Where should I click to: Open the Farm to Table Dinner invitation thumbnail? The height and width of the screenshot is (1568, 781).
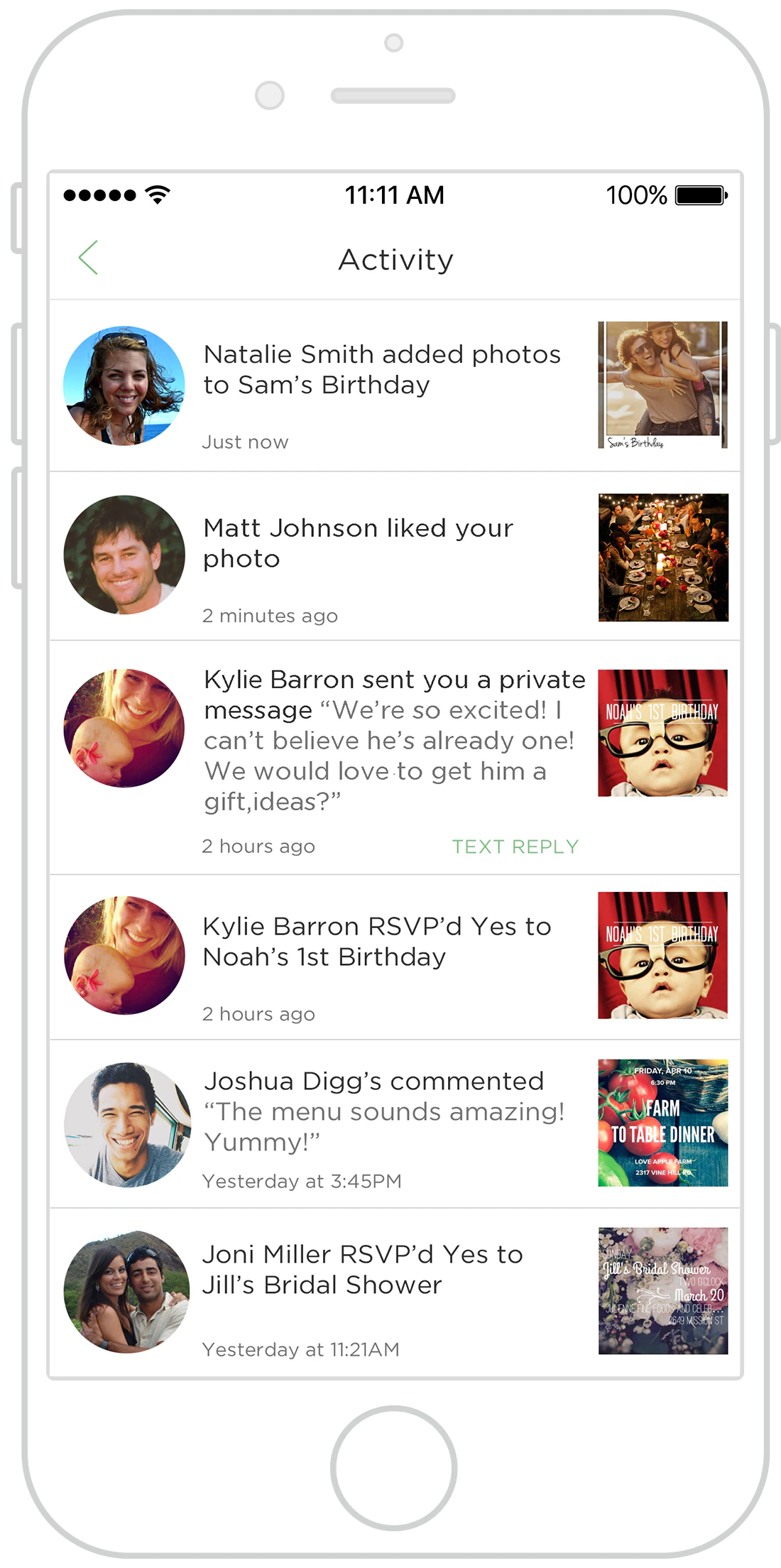pos(662,1123)
